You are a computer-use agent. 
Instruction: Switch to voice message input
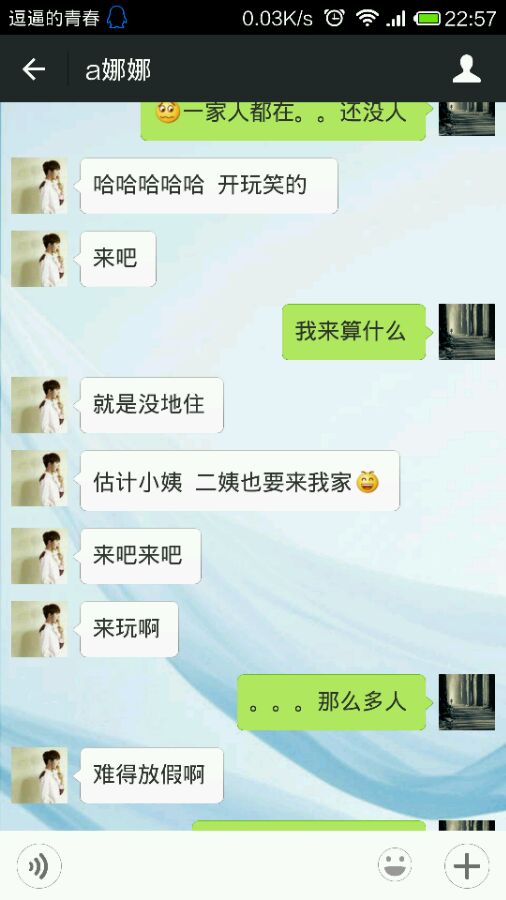(39, 866)
